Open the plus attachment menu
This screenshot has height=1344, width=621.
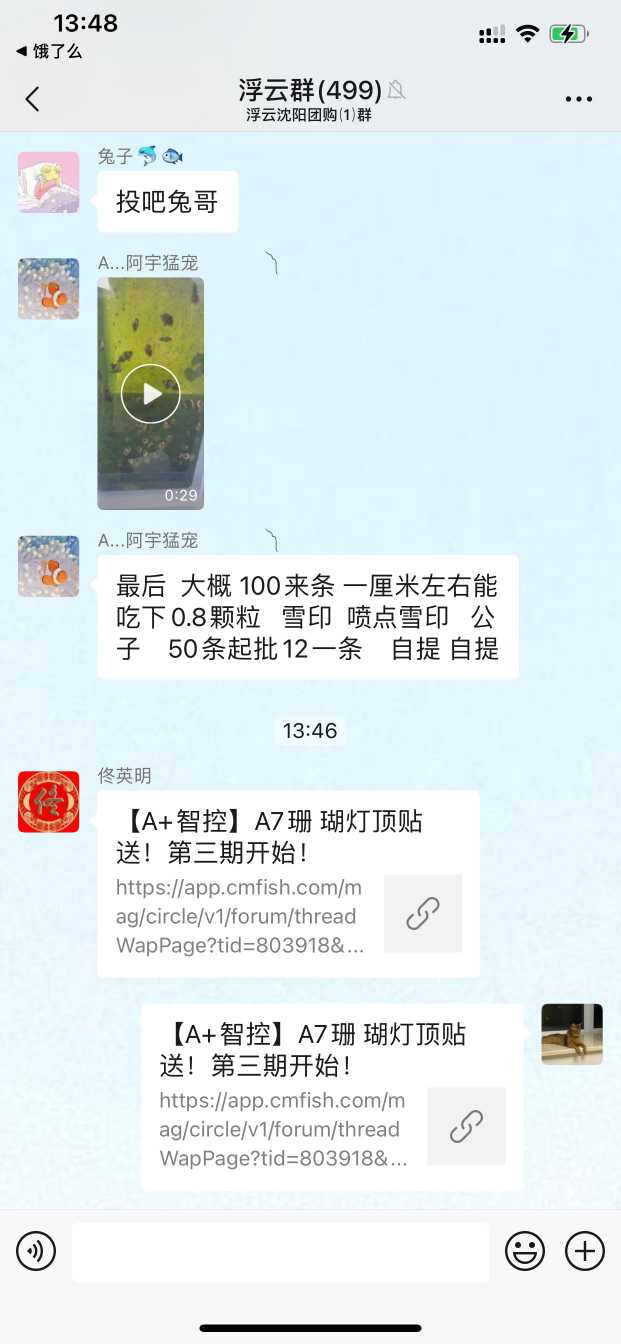tap(585, 1250)
